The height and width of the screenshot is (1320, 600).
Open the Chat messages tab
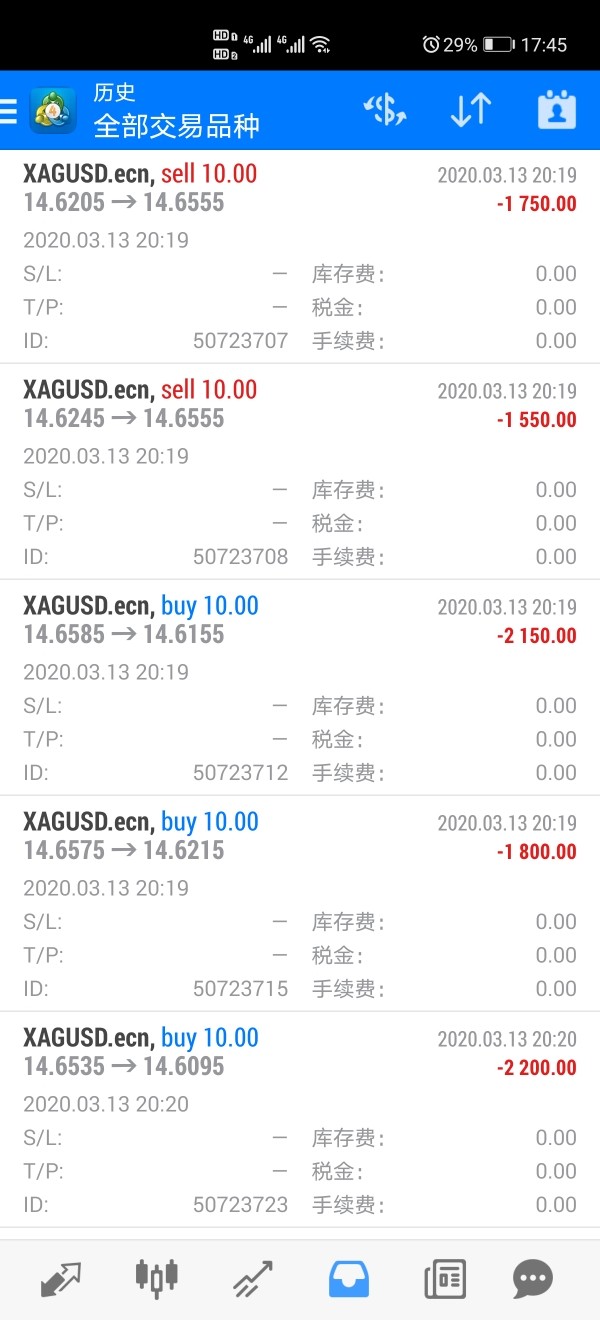tap(533, 1277)
